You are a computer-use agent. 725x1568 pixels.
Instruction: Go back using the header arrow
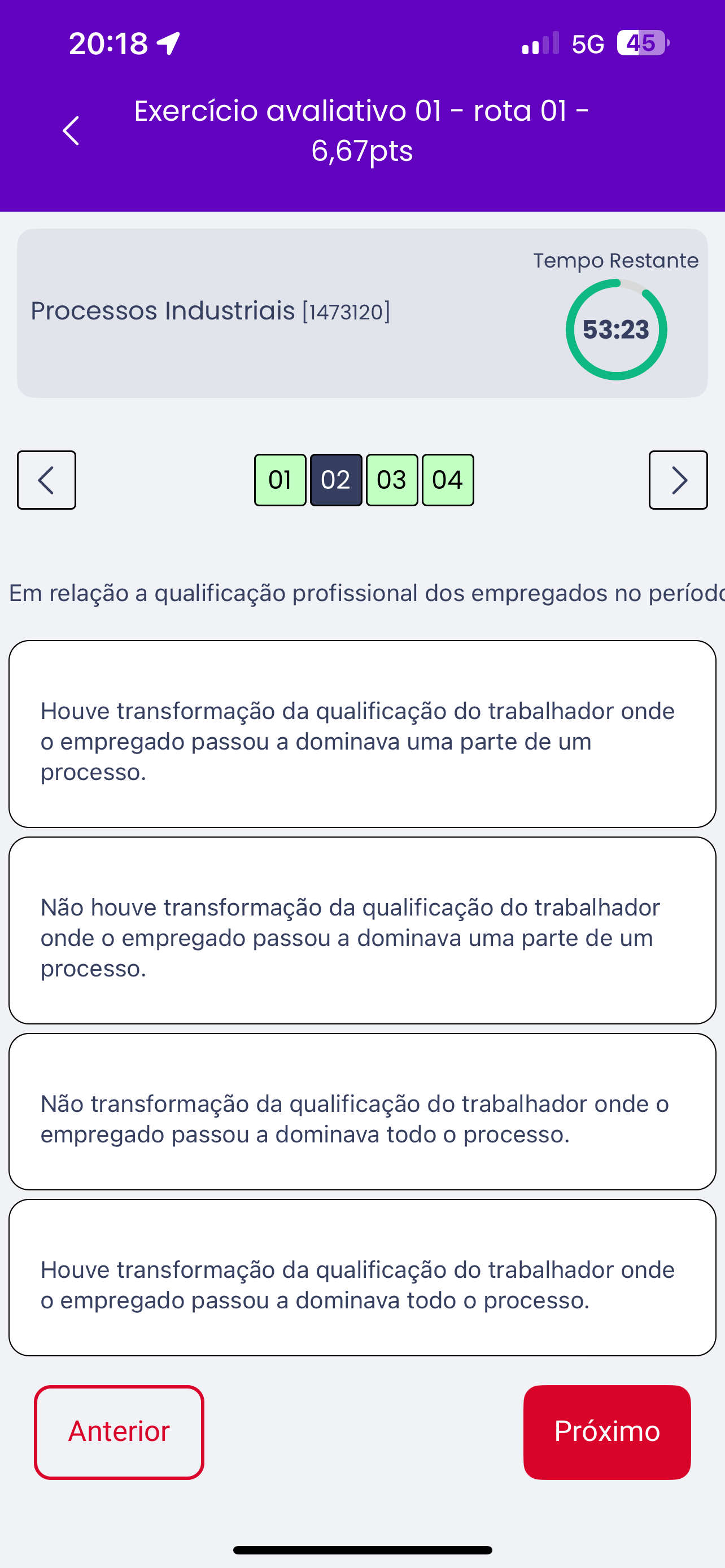71,130
